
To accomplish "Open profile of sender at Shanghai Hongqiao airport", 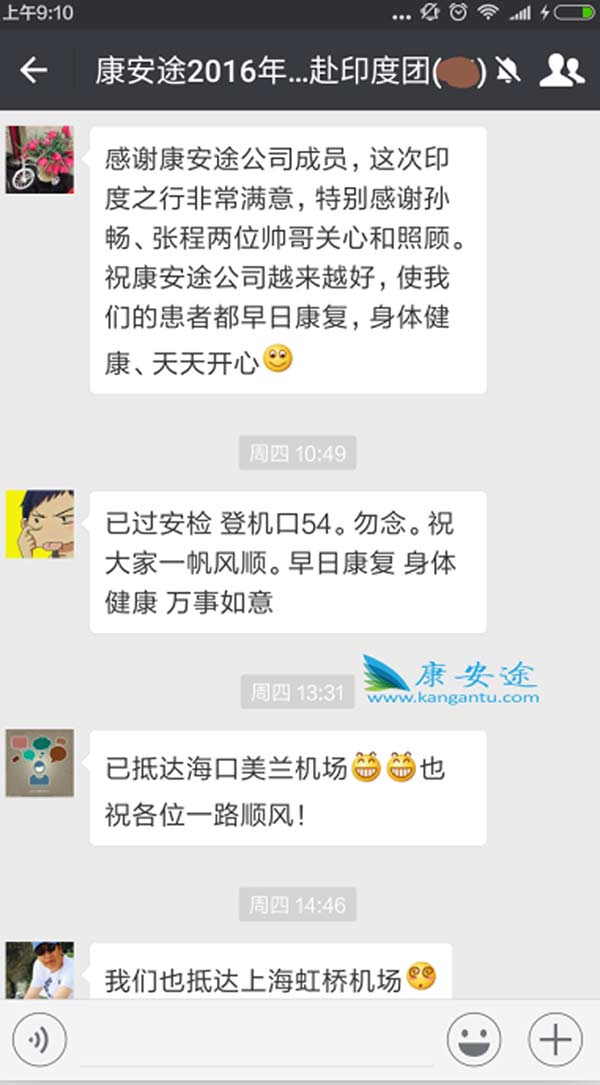I will (x=40, y=970).
